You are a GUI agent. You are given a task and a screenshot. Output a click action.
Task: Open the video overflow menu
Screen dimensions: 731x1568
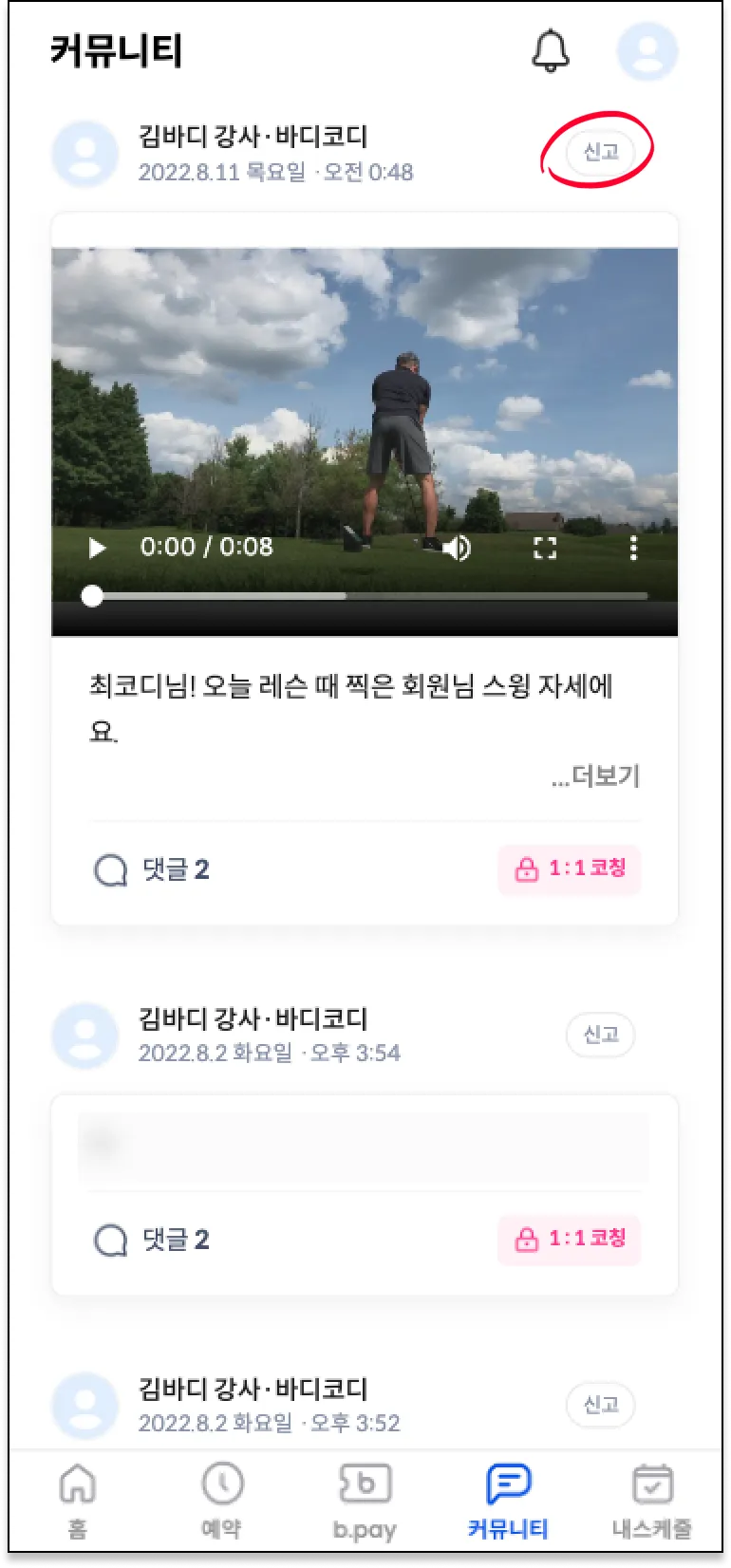click(x=633, y=548)
